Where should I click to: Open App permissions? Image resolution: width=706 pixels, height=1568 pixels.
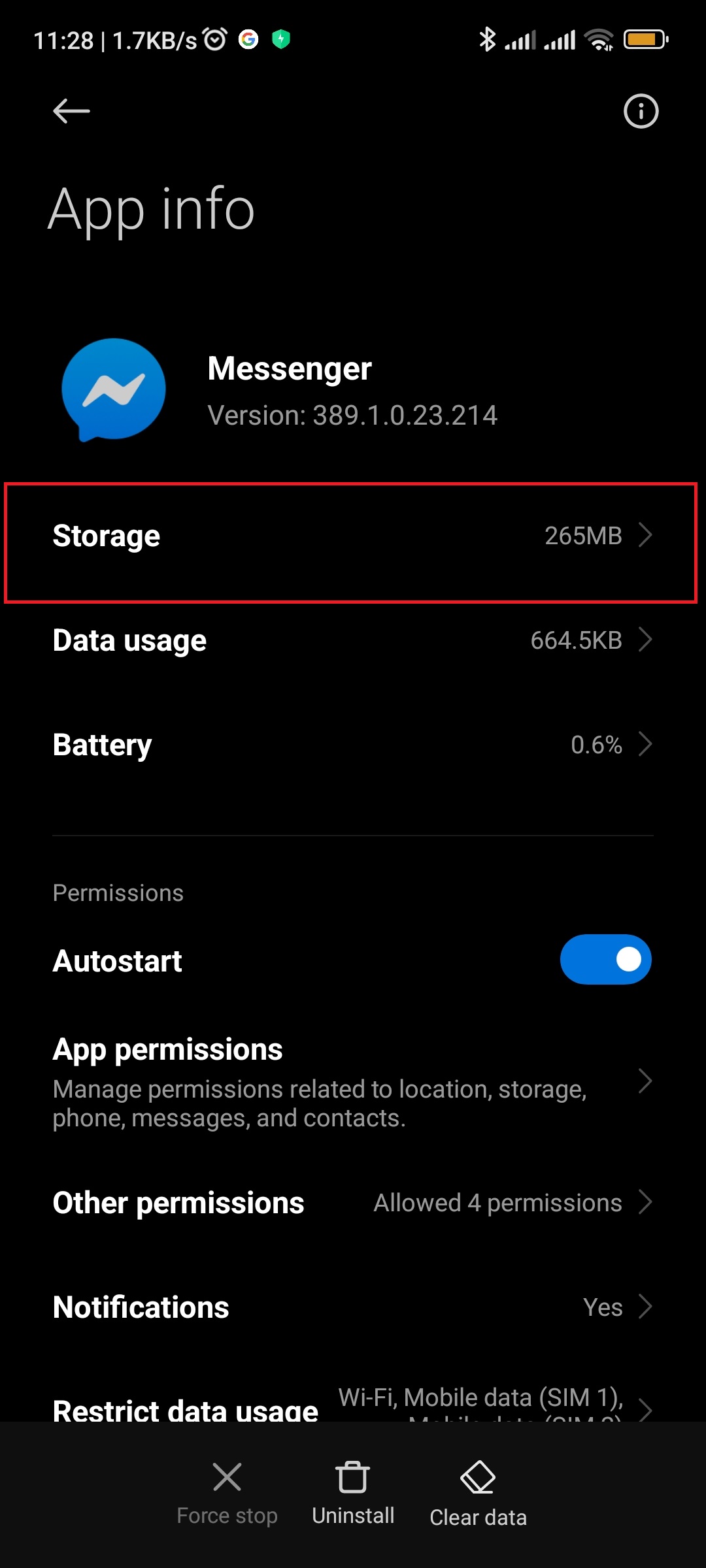[x=353, y=1082]
